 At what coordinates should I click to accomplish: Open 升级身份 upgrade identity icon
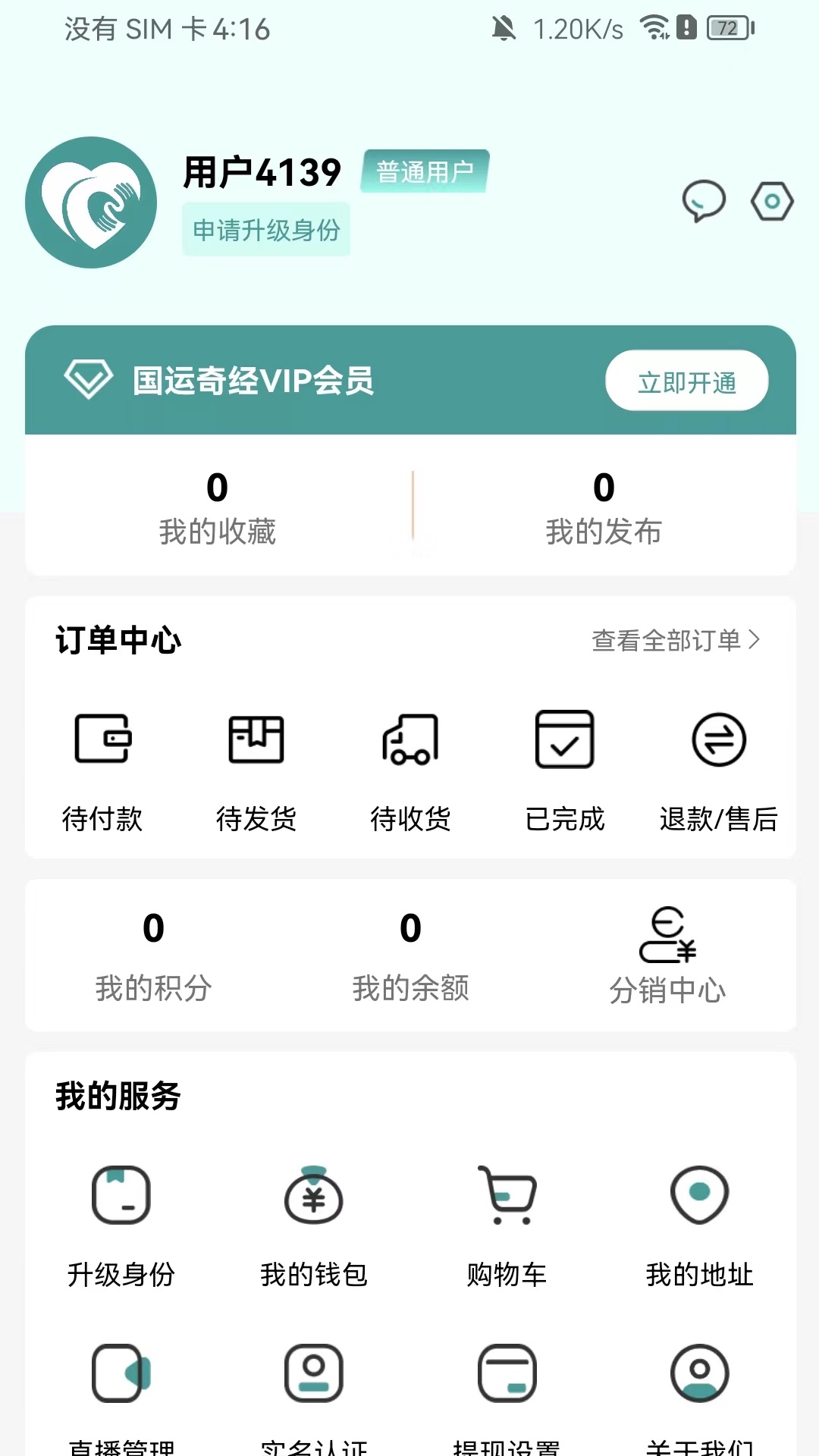coord(121,1198)
